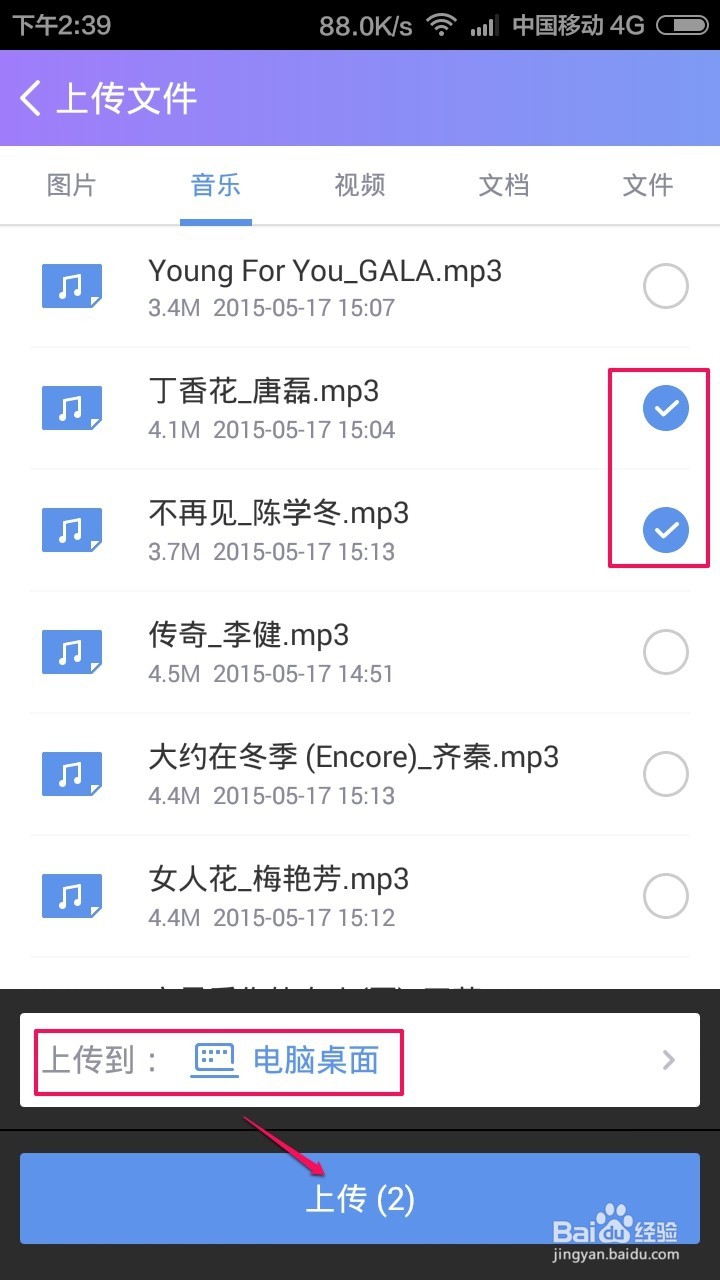720x1280 pixels.
Task: Select the checkbox beside 传奇_李健.mp3
Action: (x=665, y=652)
